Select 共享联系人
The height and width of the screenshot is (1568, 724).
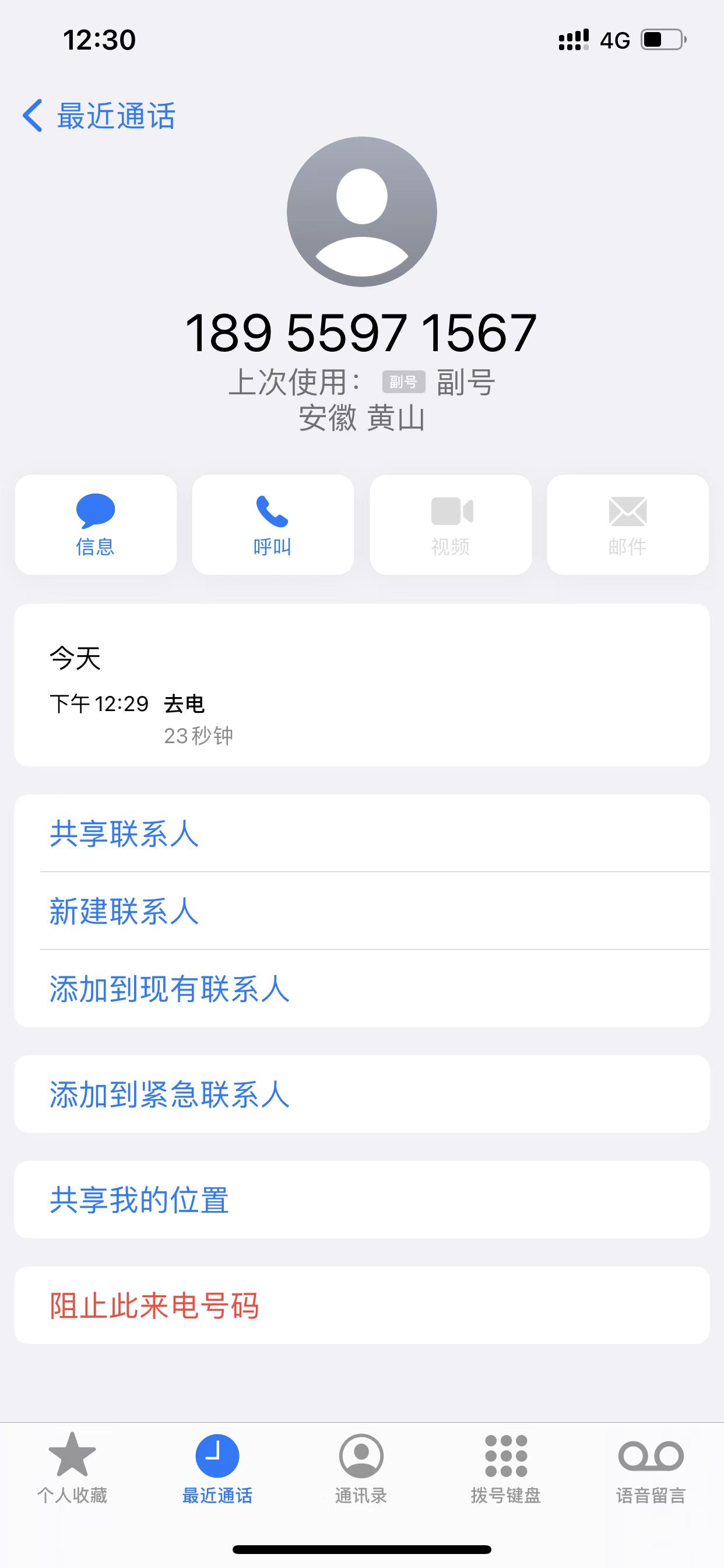(362, 834)
